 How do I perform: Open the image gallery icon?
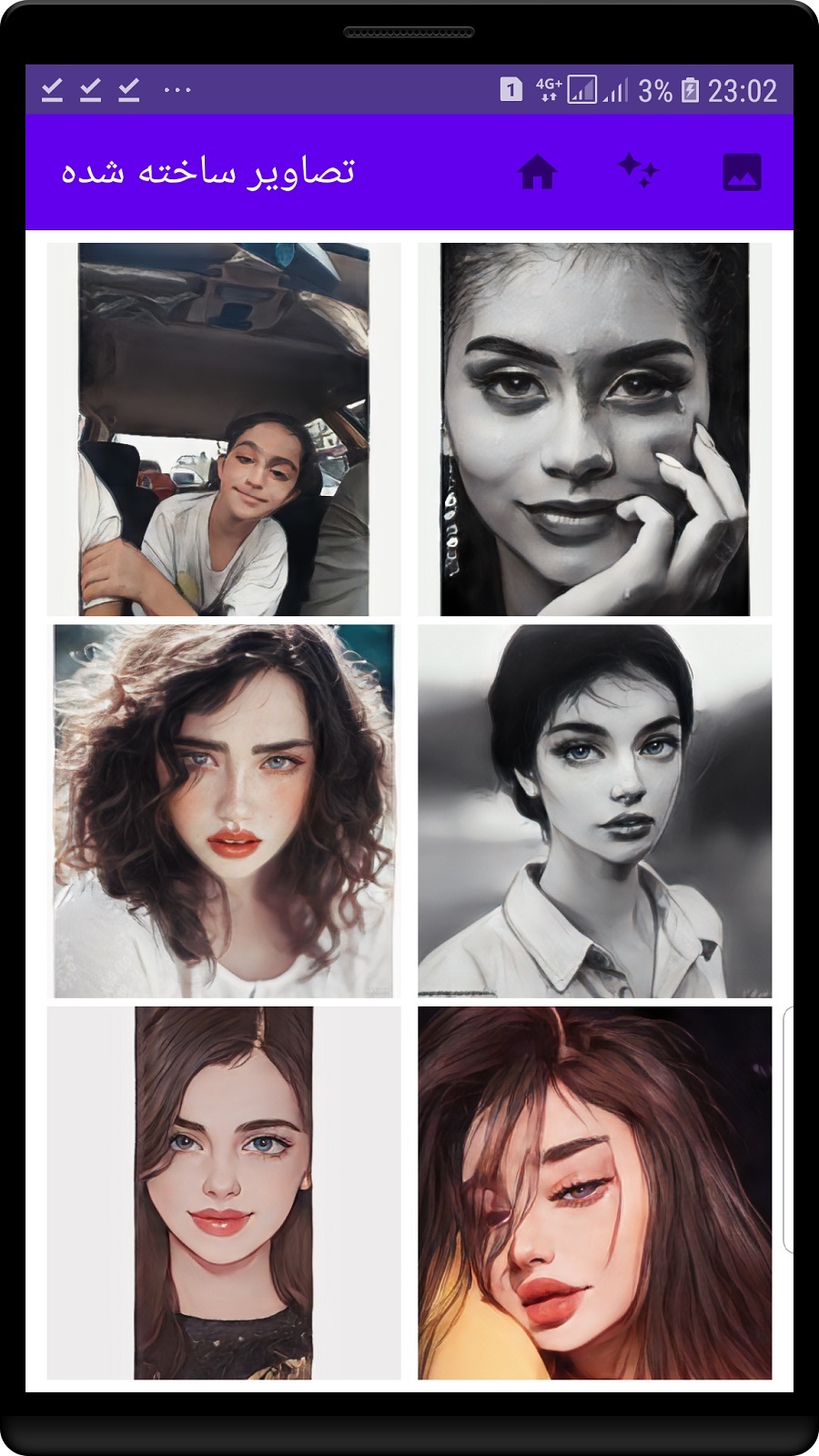[x=742, y=172]
